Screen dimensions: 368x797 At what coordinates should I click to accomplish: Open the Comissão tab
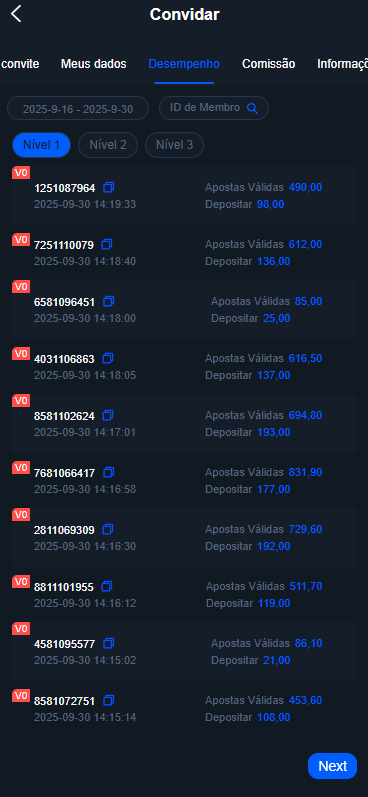click(x=268, y=64)
